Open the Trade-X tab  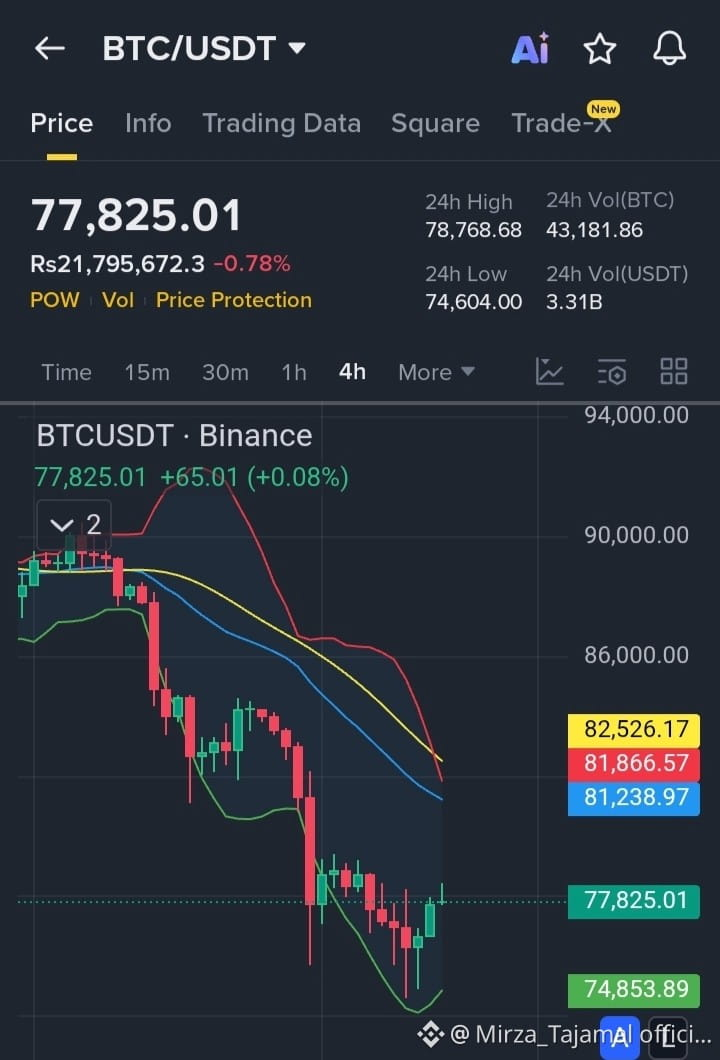pos(562,123)
